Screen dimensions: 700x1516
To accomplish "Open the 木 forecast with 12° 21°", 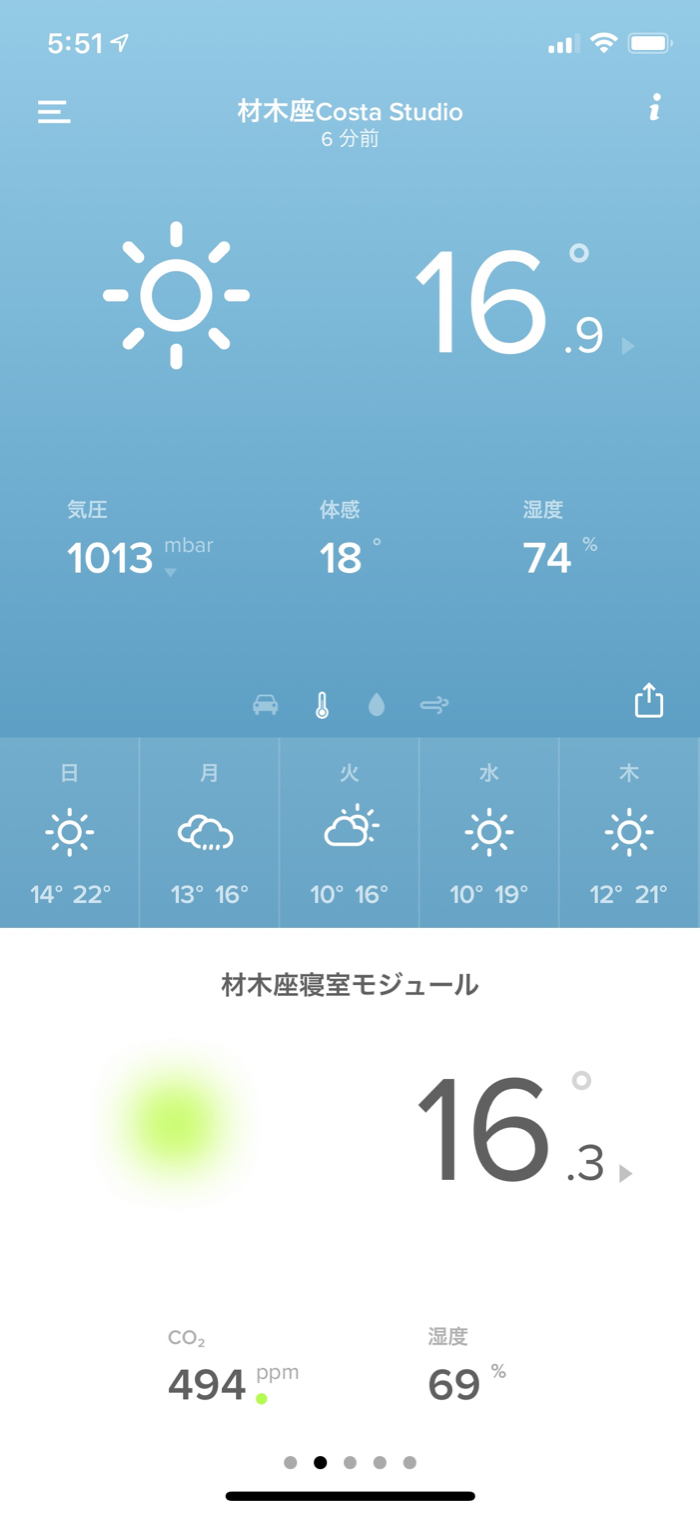I will (629, 833).
